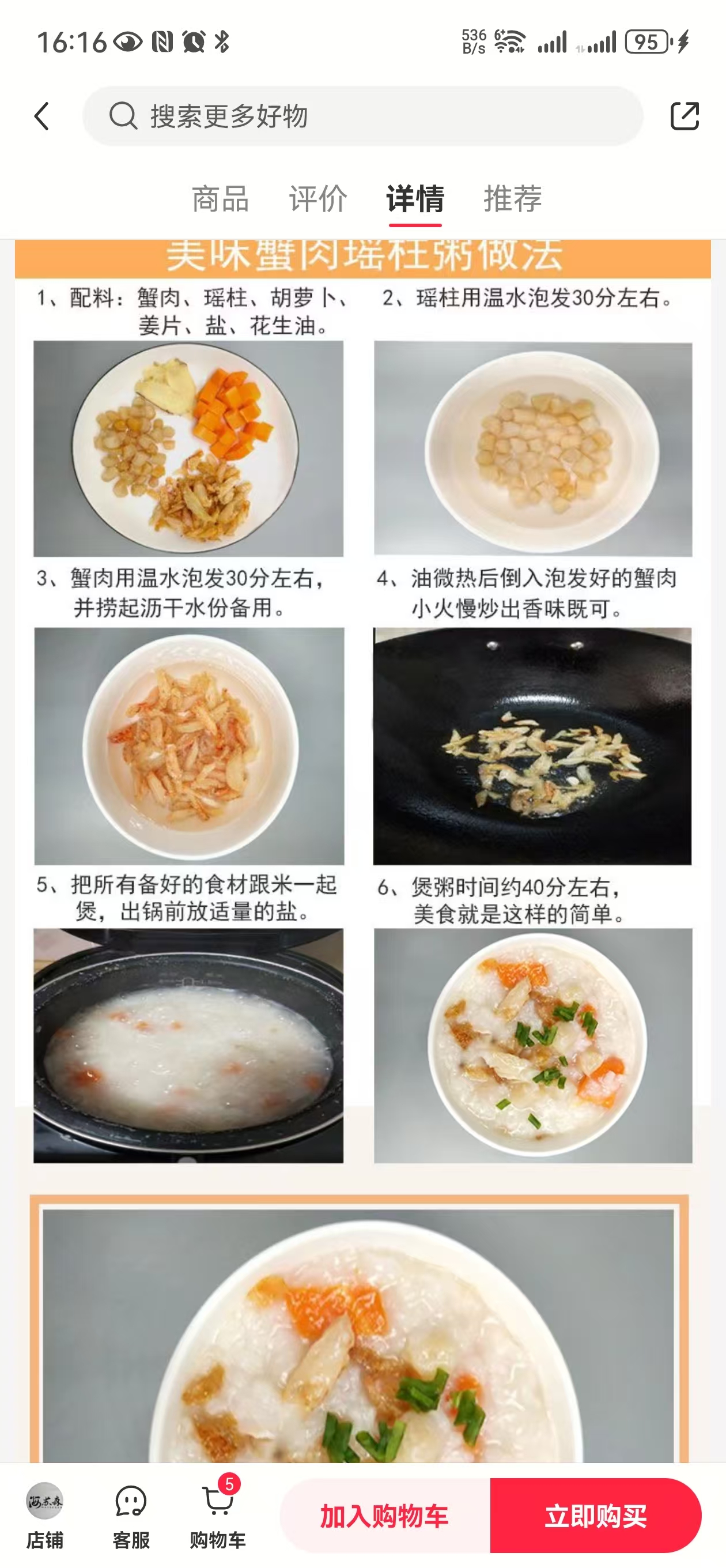Jump to the 推荐 tab
Viewport: 726px width, 1568px height.
[x=512, y=199]
